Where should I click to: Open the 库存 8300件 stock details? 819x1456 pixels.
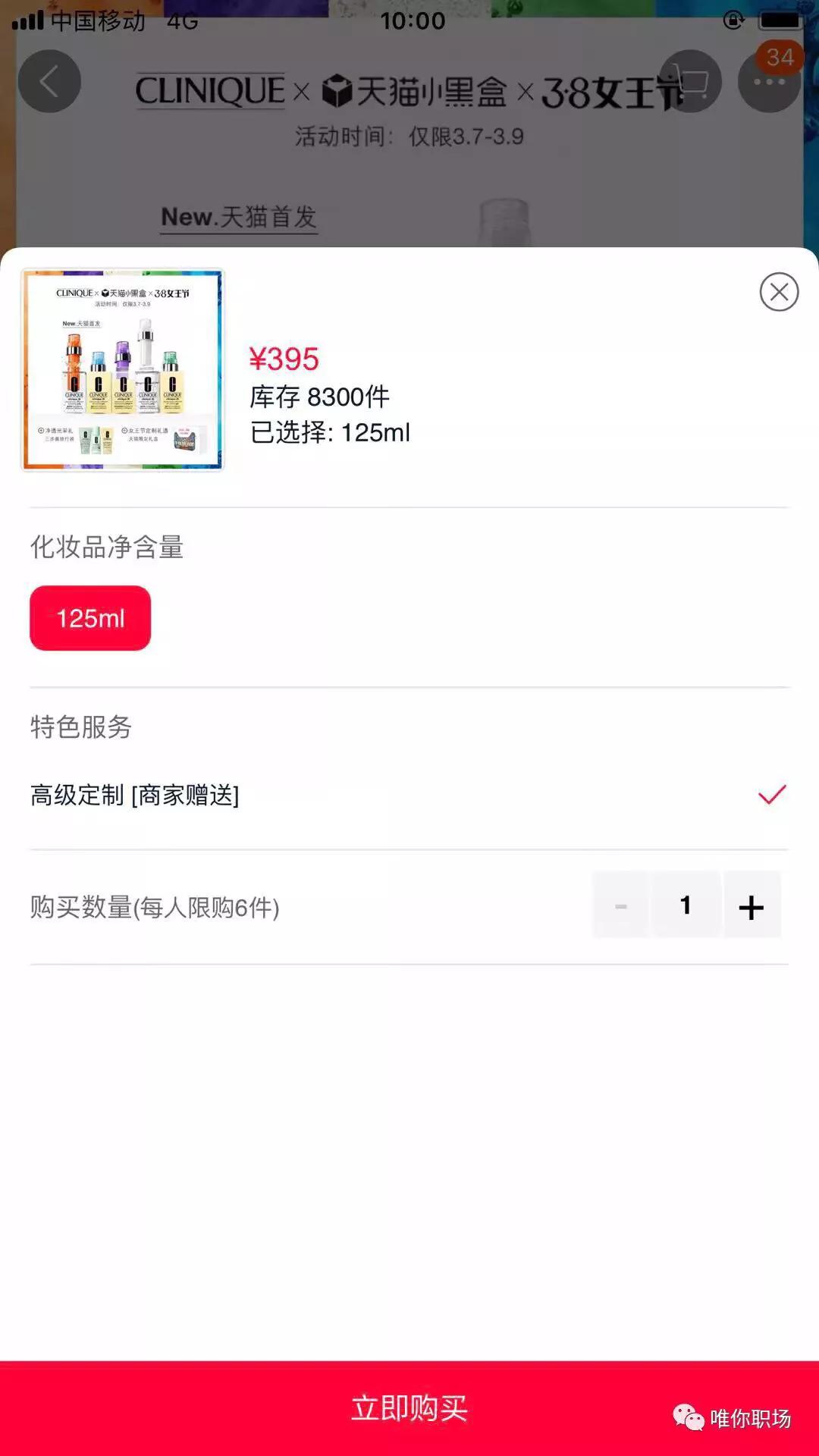tap(319, 395)
